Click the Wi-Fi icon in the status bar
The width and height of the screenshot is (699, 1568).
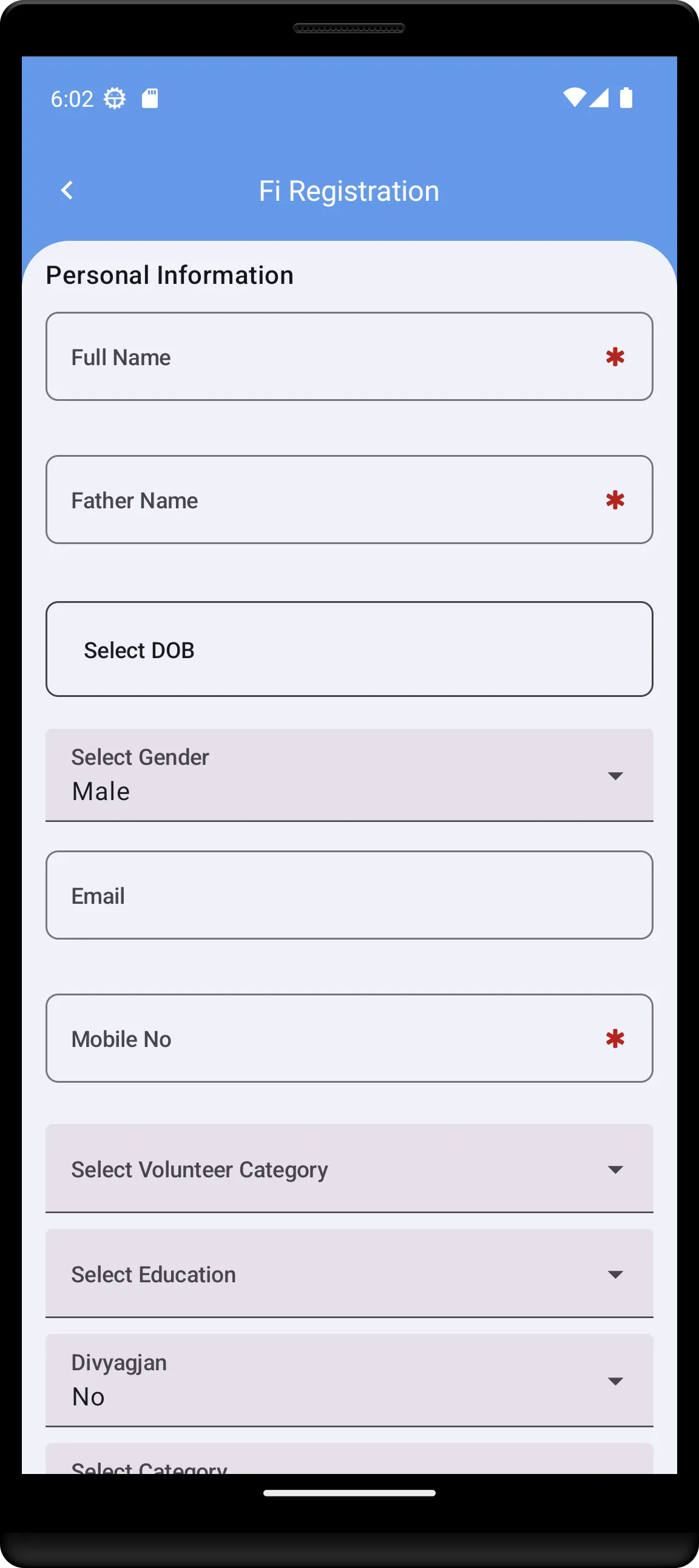pos(575,98)
